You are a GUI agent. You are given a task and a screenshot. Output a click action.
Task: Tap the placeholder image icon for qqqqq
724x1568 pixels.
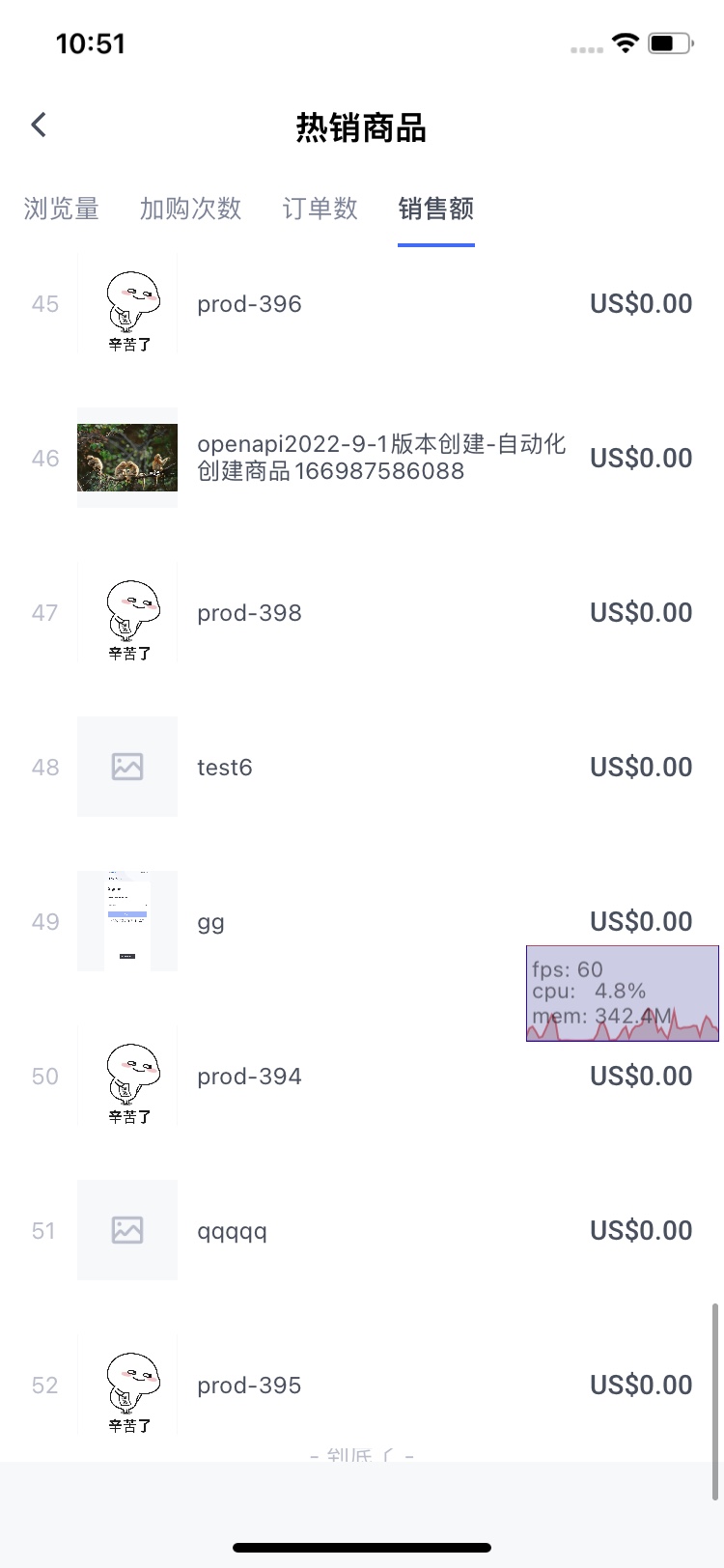[126, 1230]
